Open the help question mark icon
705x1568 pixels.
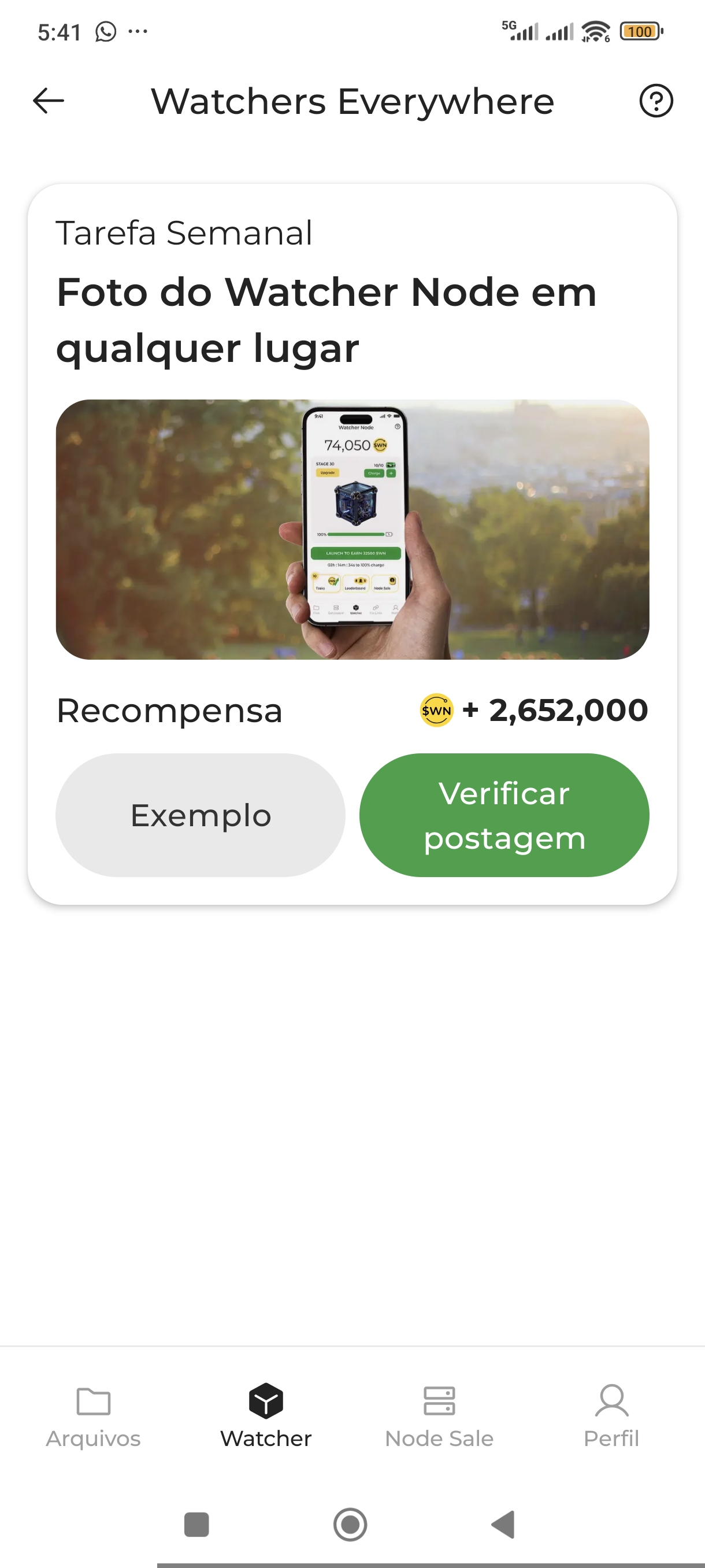click(x=656, y=101)
